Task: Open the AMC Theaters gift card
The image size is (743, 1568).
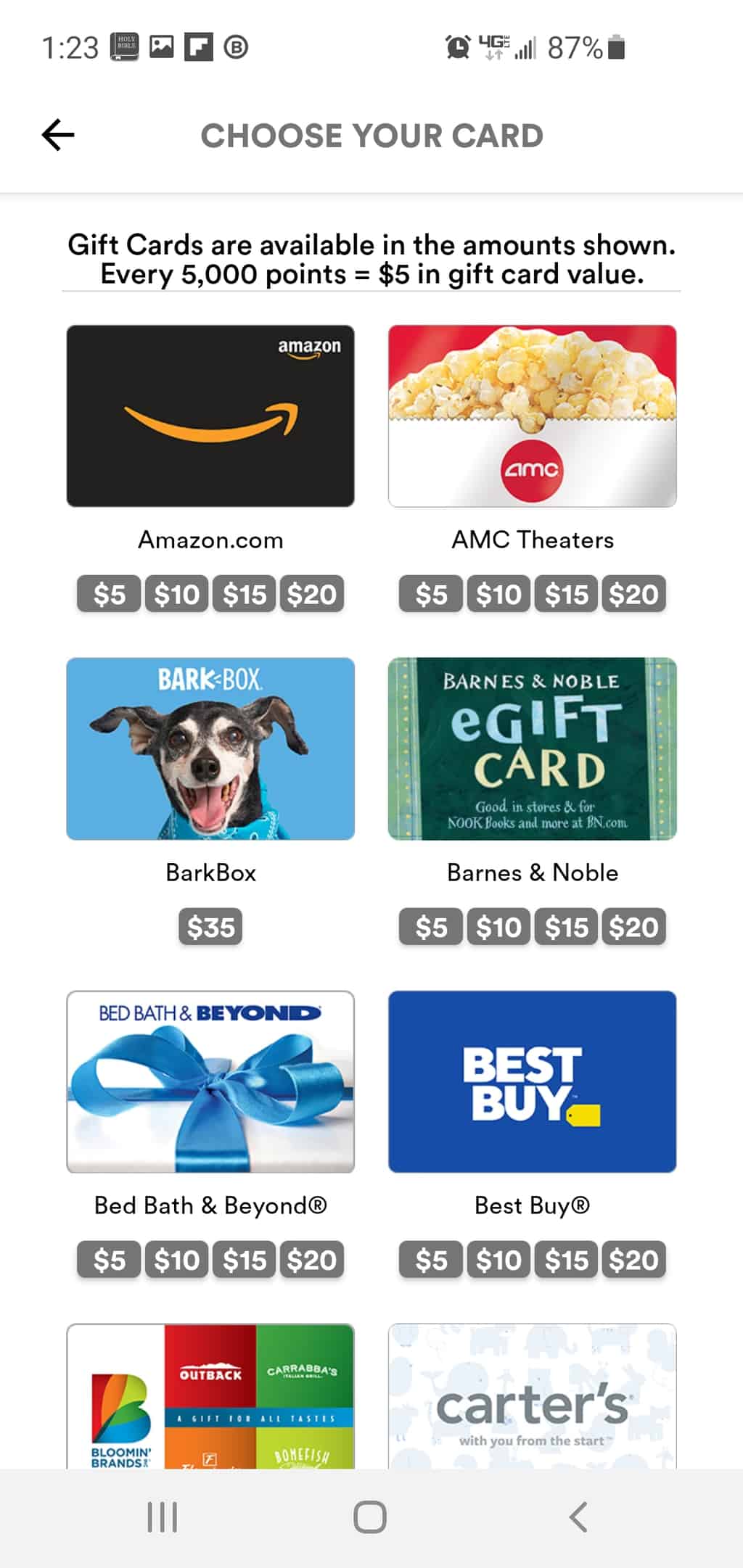Action: (x=533, y=416)
